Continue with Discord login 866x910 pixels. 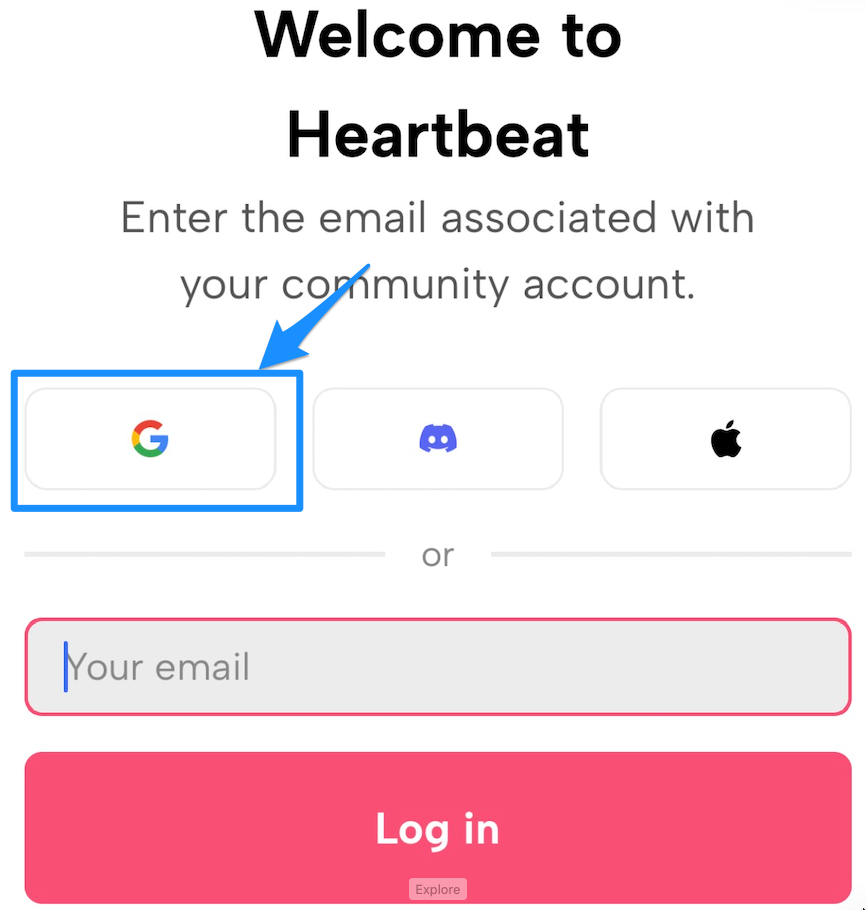click(438, 439)
